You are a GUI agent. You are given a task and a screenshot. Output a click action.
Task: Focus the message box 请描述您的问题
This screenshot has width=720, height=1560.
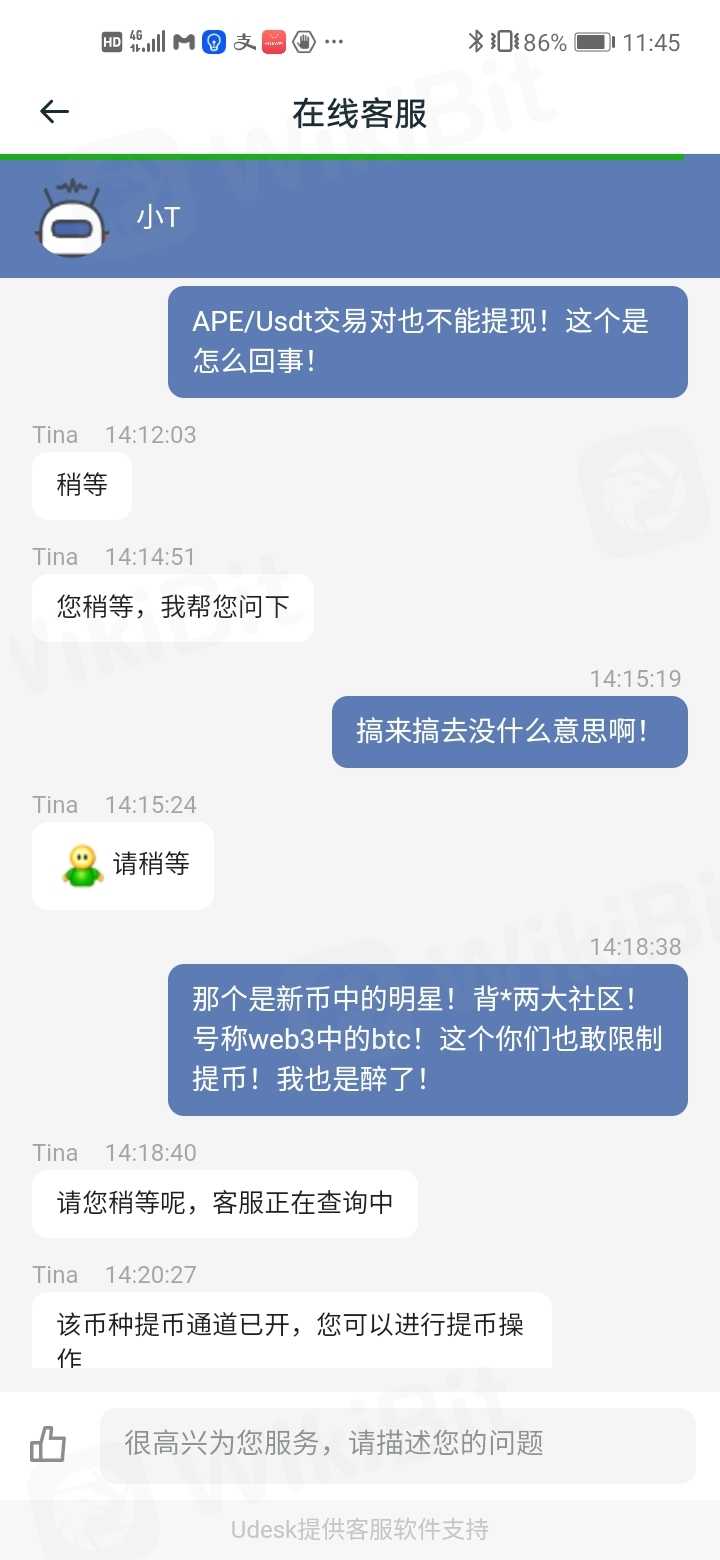click(x=397, y=1444)
